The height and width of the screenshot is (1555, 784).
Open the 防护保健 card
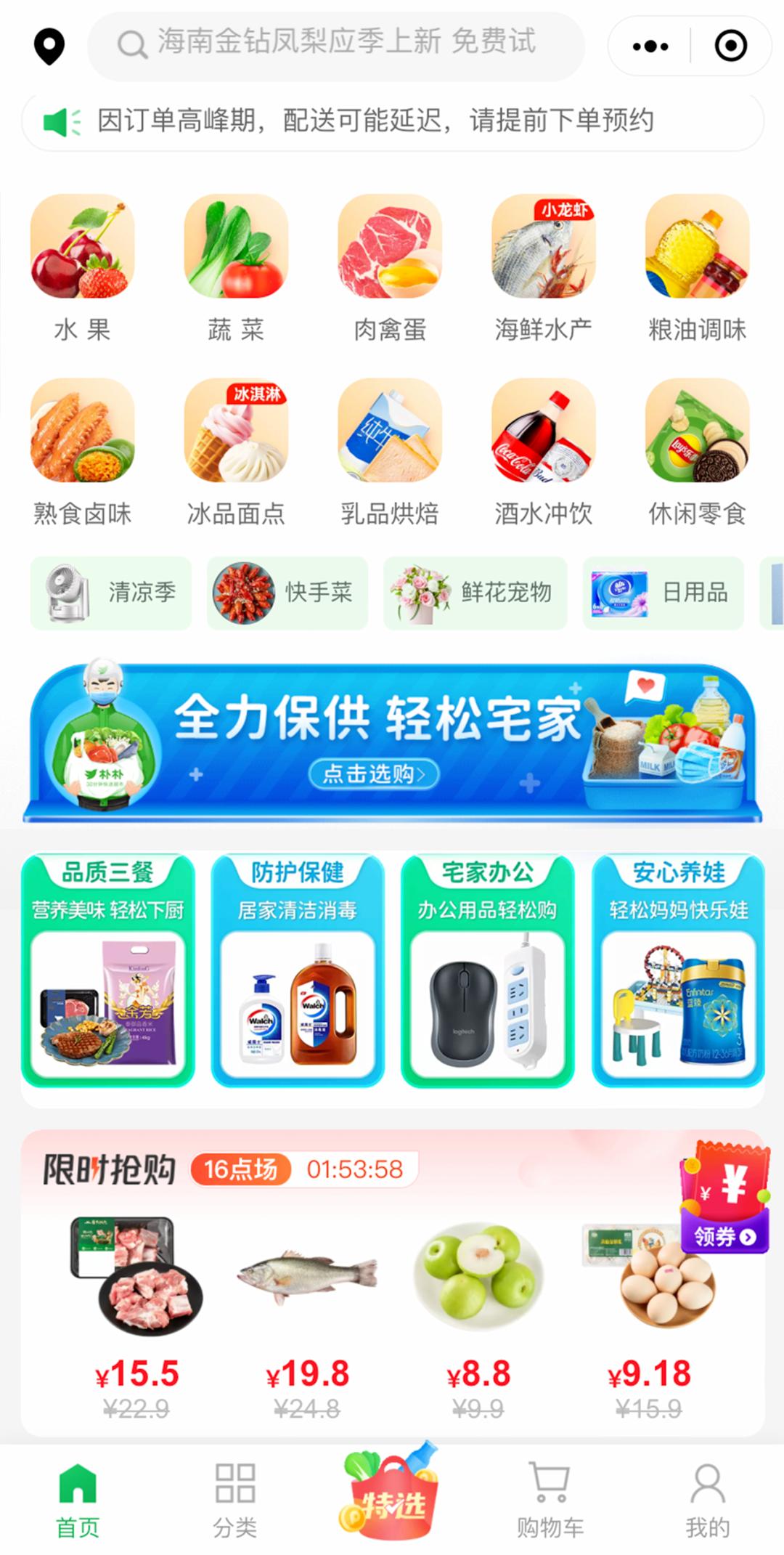click(x=297, y=970)
